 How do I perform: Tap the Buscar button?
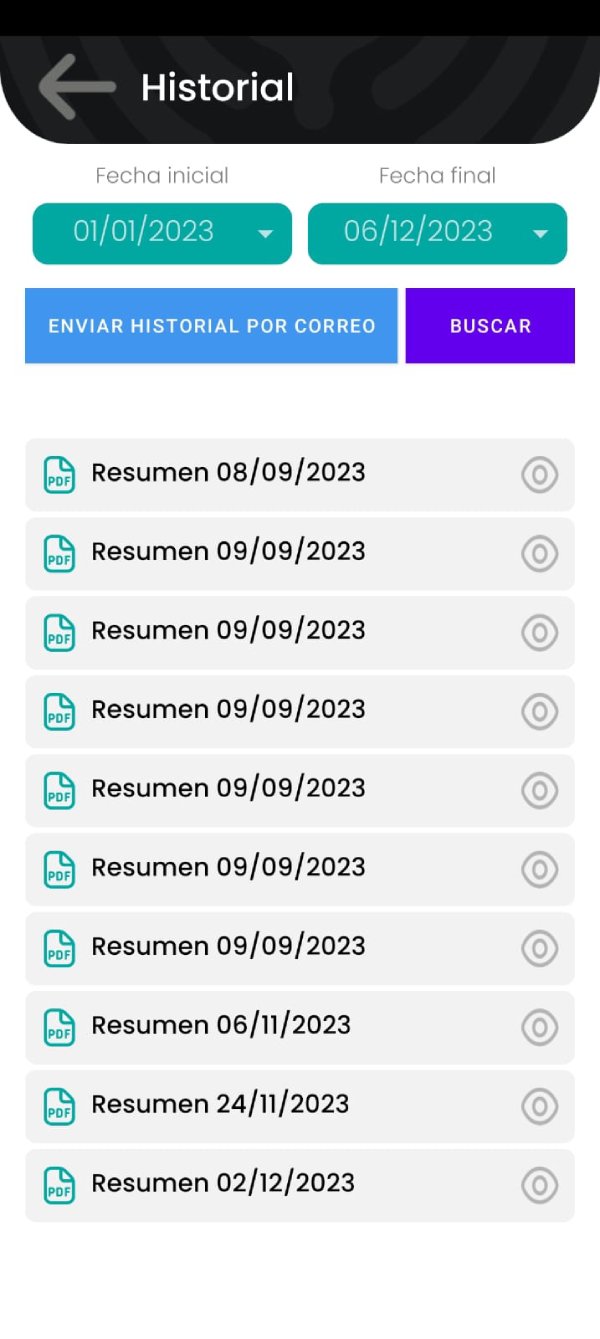[490, 326]
